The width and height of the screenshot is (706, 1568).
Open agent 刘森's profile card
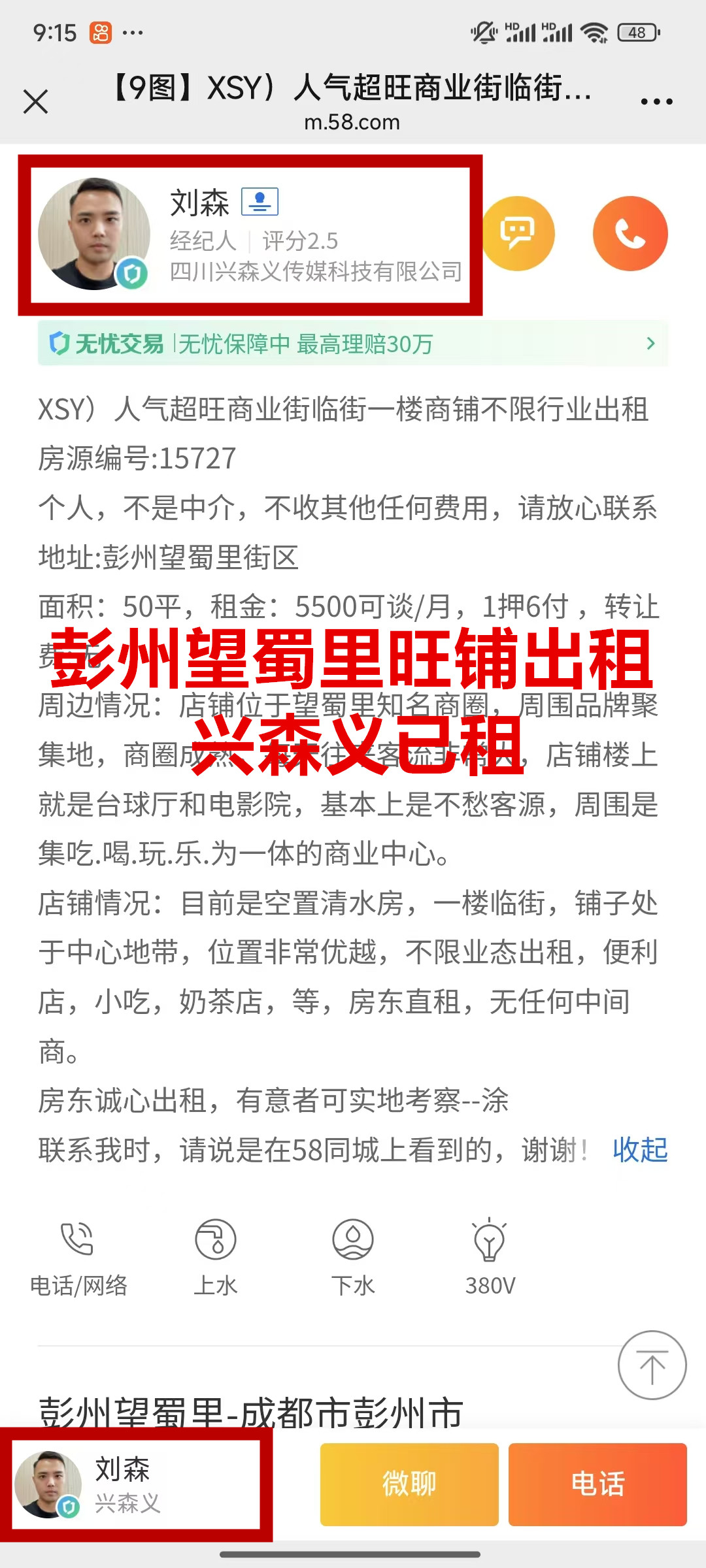(x=250, y=235)
